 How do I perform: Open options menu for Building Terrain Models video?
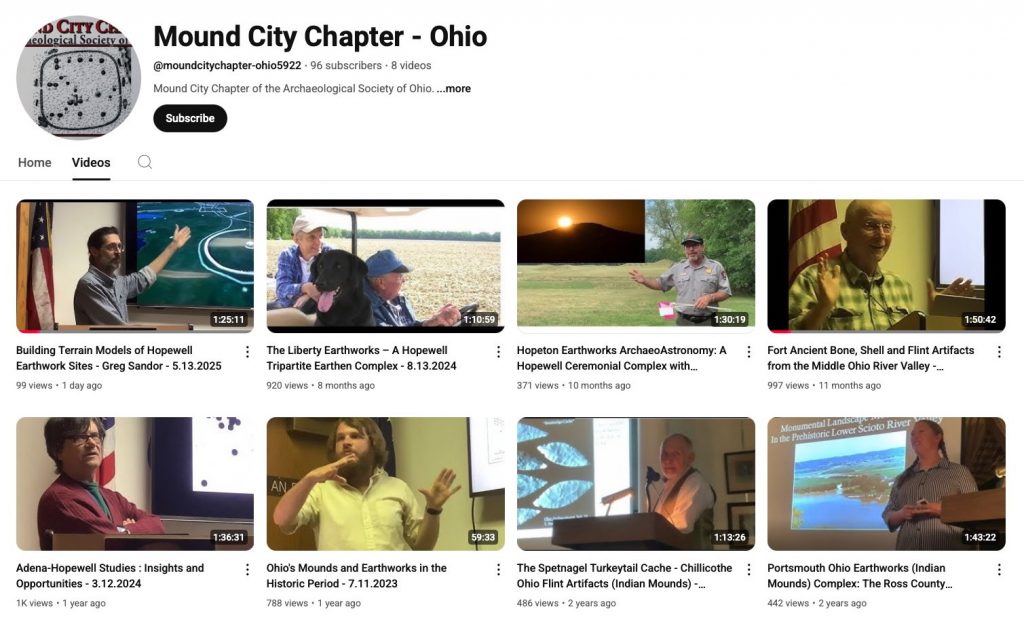coord(247,352)
